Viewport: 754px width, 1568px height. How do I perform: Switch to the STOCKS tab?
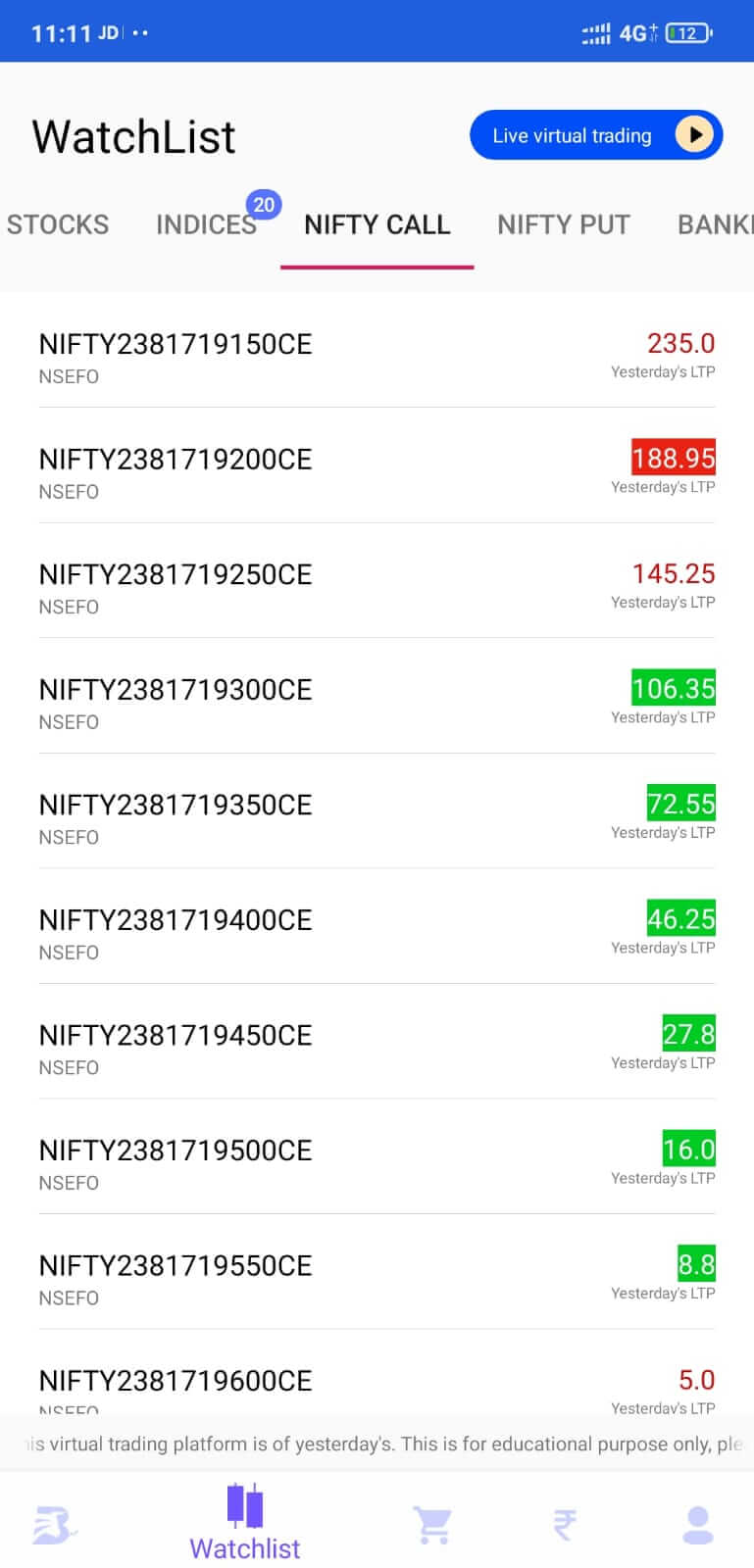pos(58,224)
